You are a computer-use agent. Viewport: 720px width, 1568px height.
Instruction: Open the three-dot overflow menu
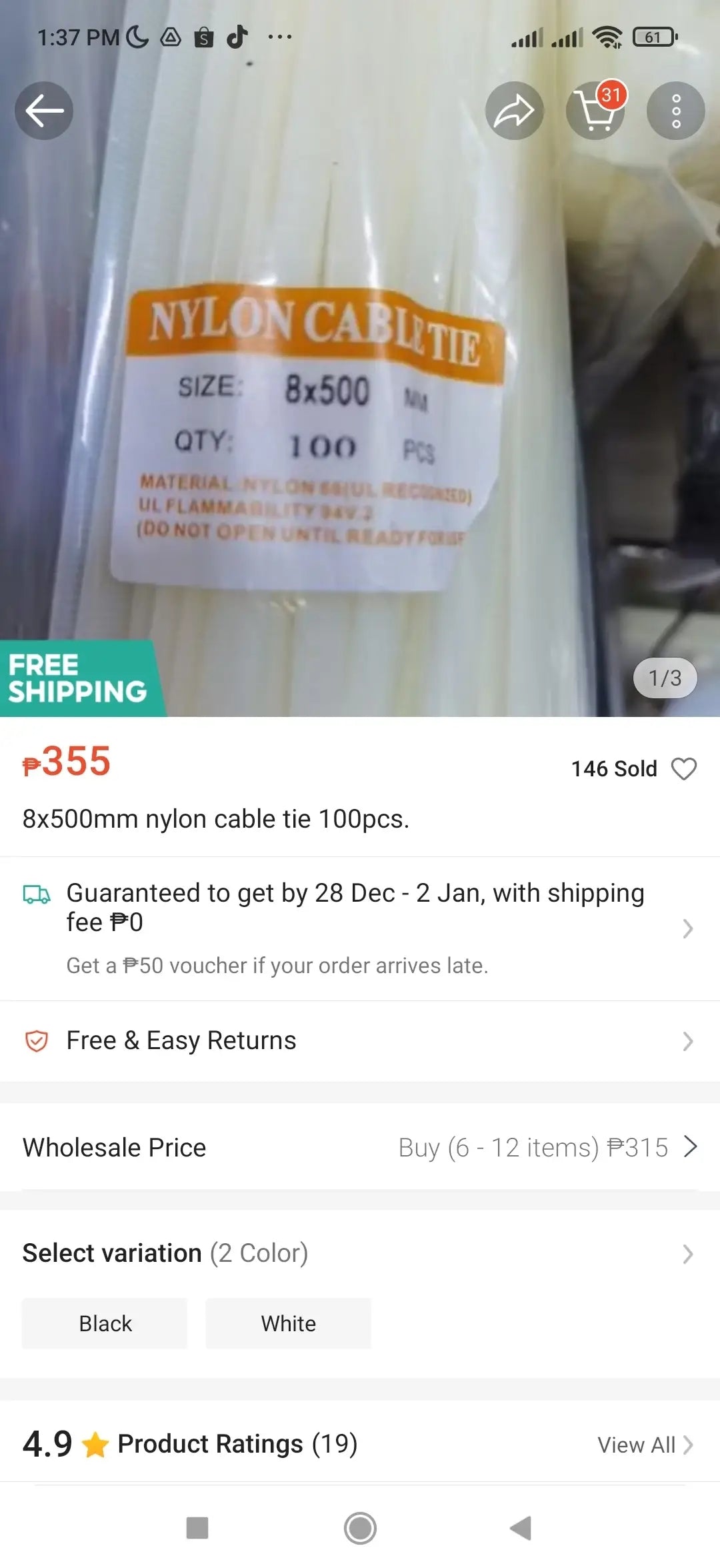[x=675, y=111]
